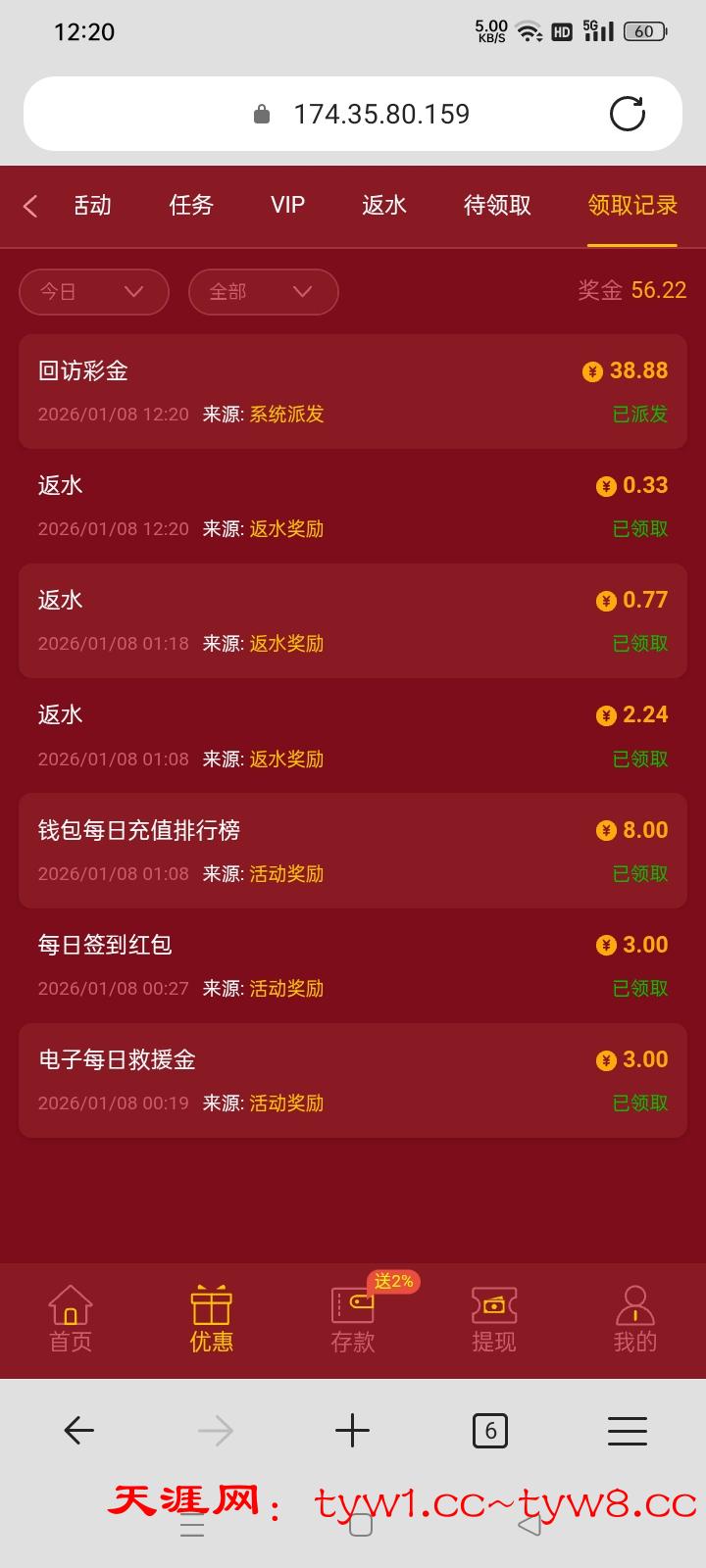Image resolution: width=706 pixels, height=1568 pixels.
Task: Open a new browser tab with plus
Action: 352,1431
